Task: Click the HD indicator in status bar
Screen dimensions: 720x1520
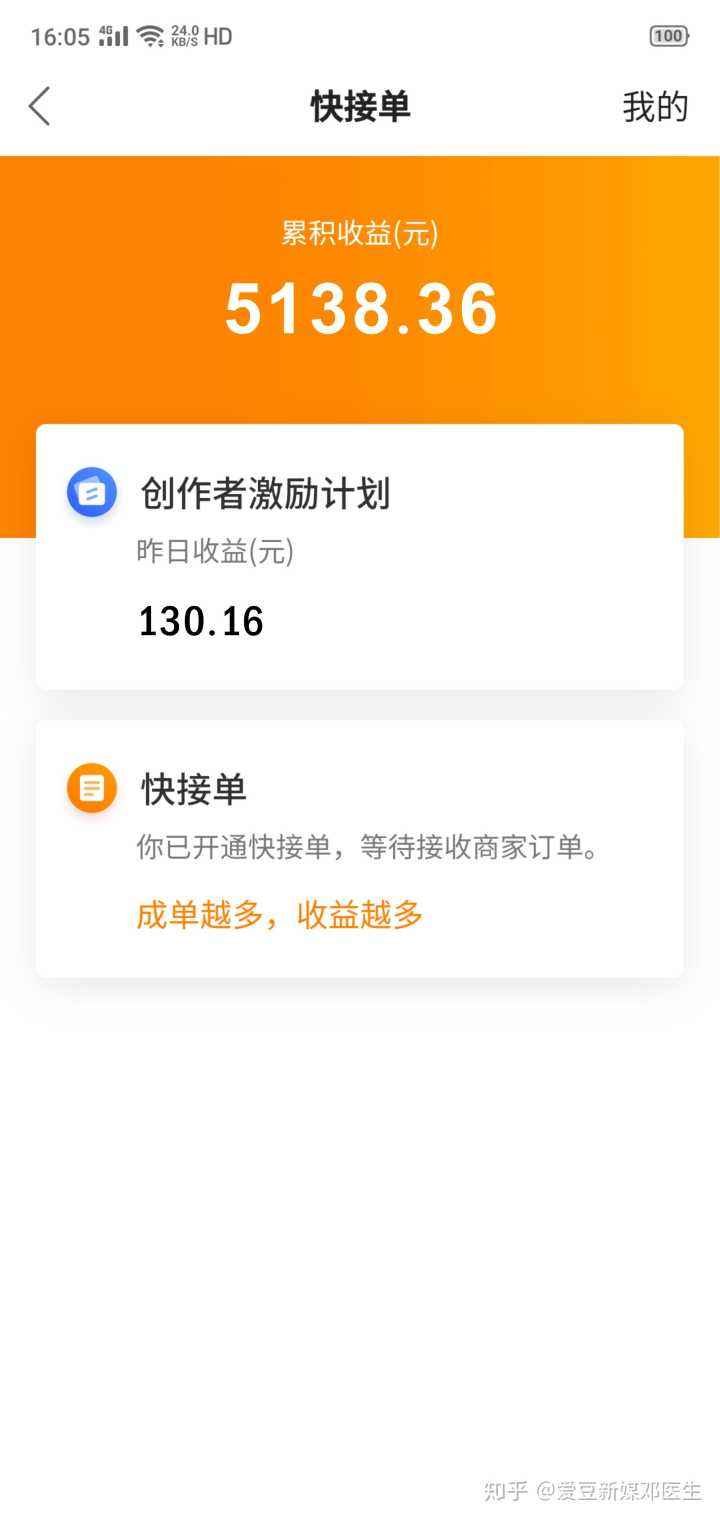Action: [216, 36]
